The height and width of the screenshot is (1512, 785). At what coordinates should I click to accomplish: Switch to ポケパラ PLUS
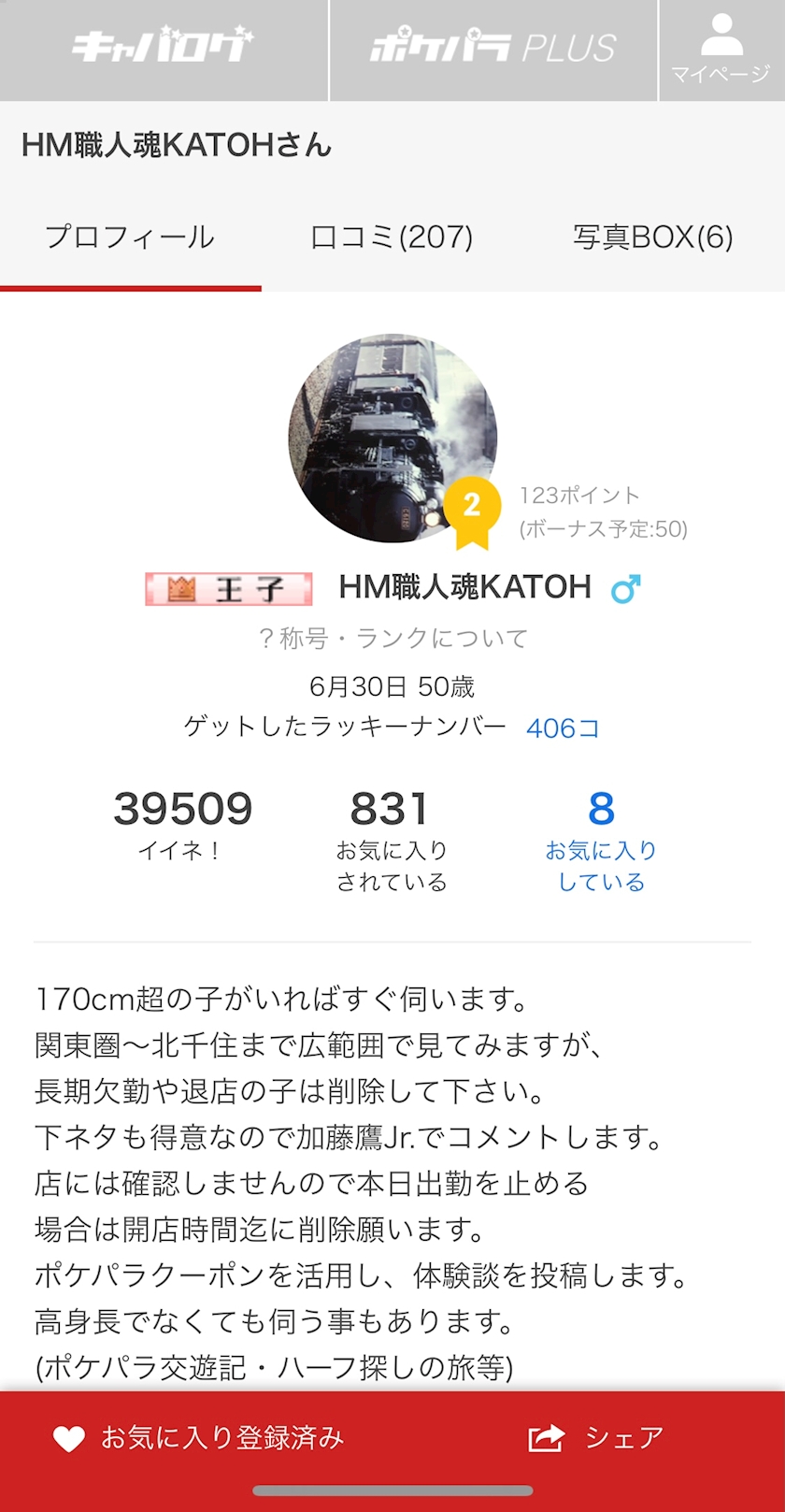coord(493,49)
